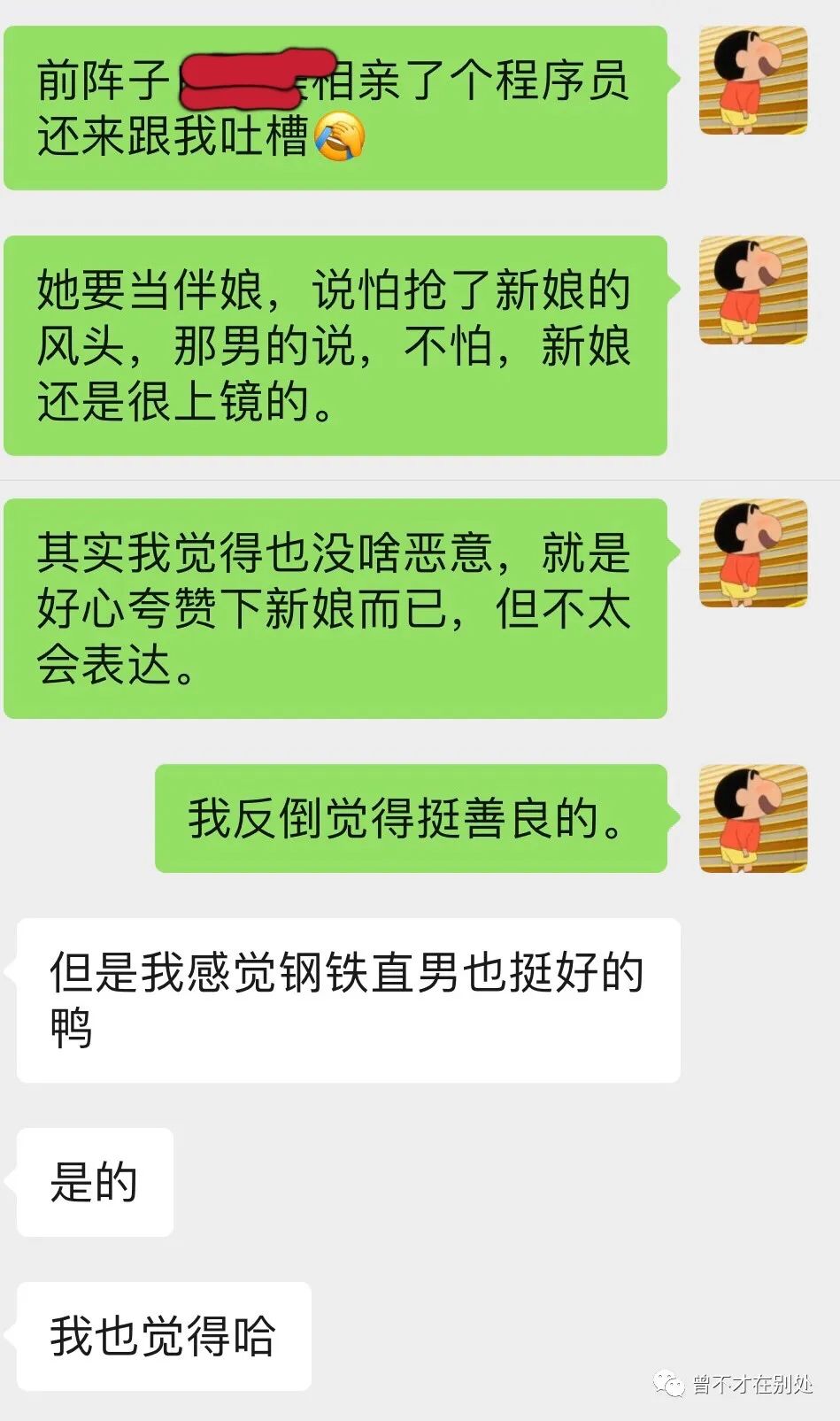840x1421 pixels.
Task: Click the Shin-chan avatar next to the bridesmaid message
Action: (753, 292)
